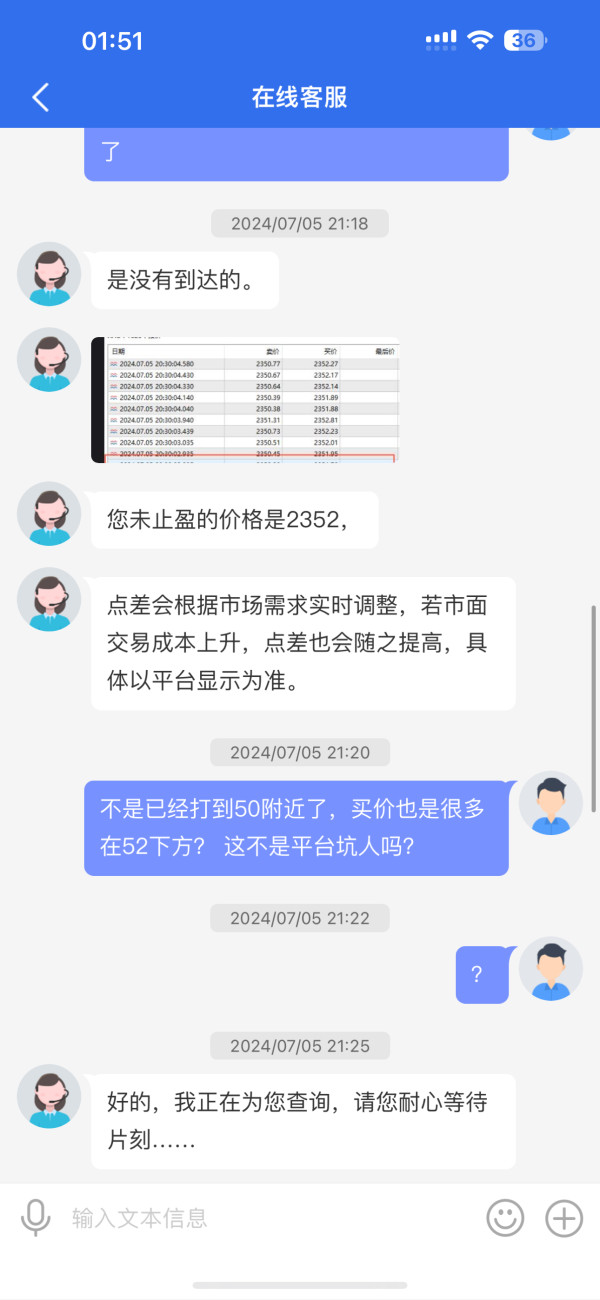Open the price table screenshot in chat
The width and height of the screenshot is (600, 1300).
[x=245, y=400]
